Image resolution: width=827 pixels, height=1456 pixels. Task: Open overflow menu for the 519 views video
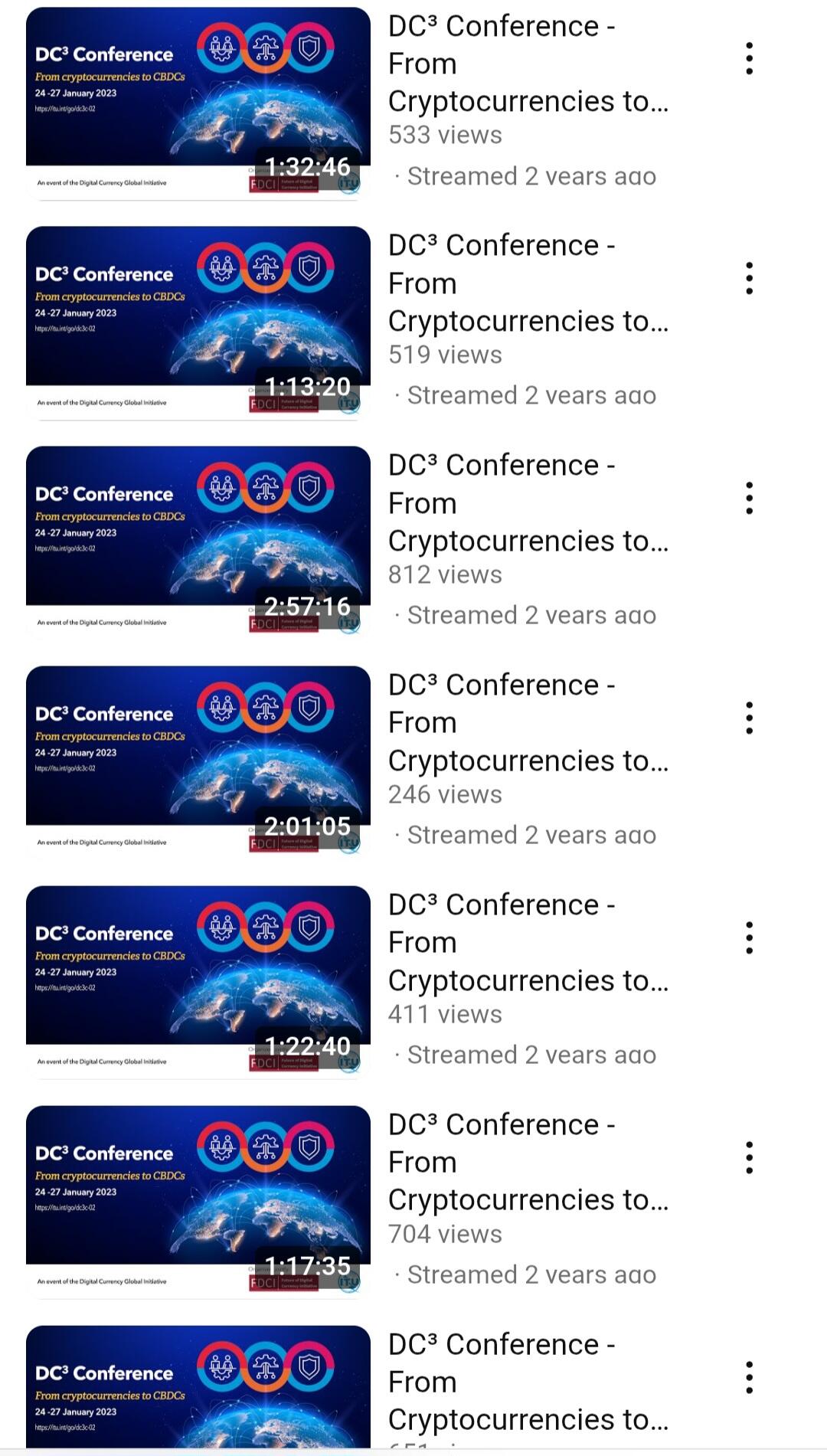(x=749, y=279)
